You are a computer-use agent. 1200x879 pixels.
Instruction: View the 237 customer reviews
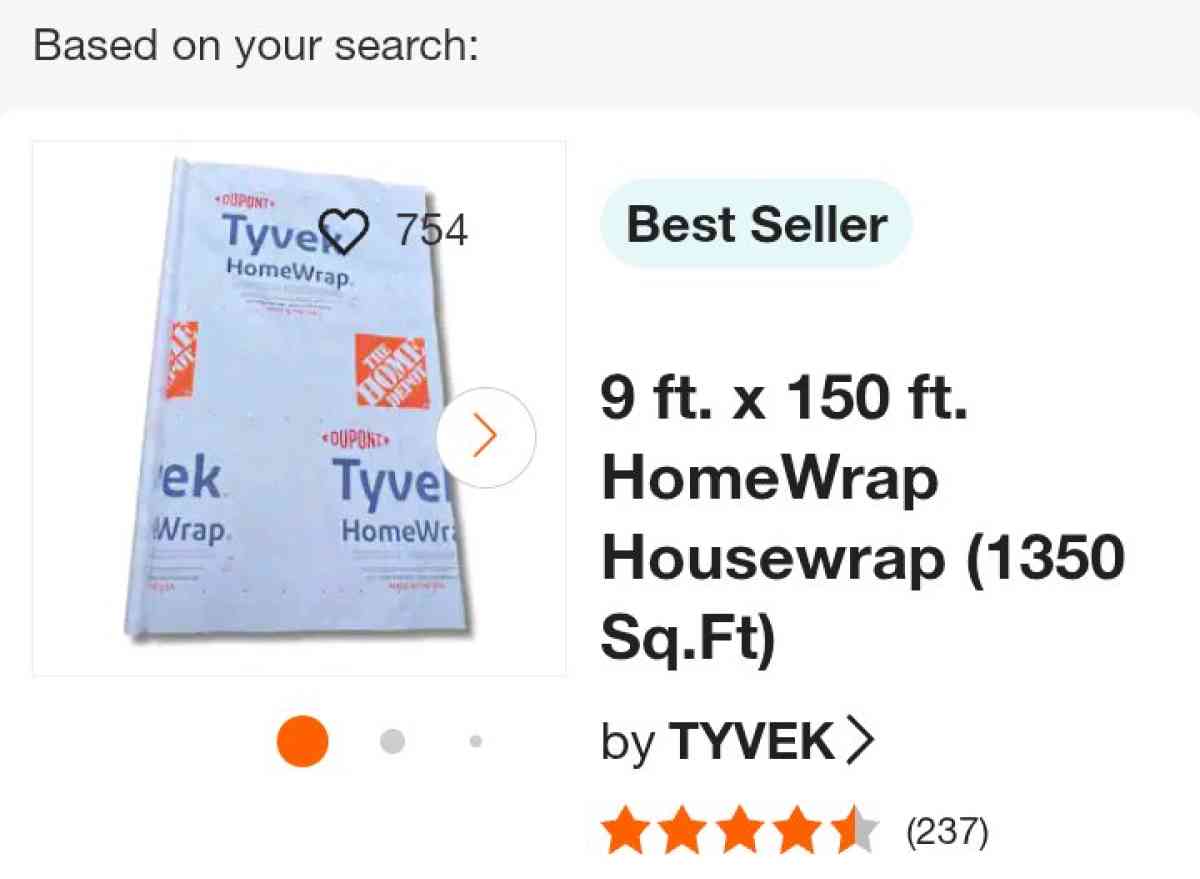click(946, 832)
